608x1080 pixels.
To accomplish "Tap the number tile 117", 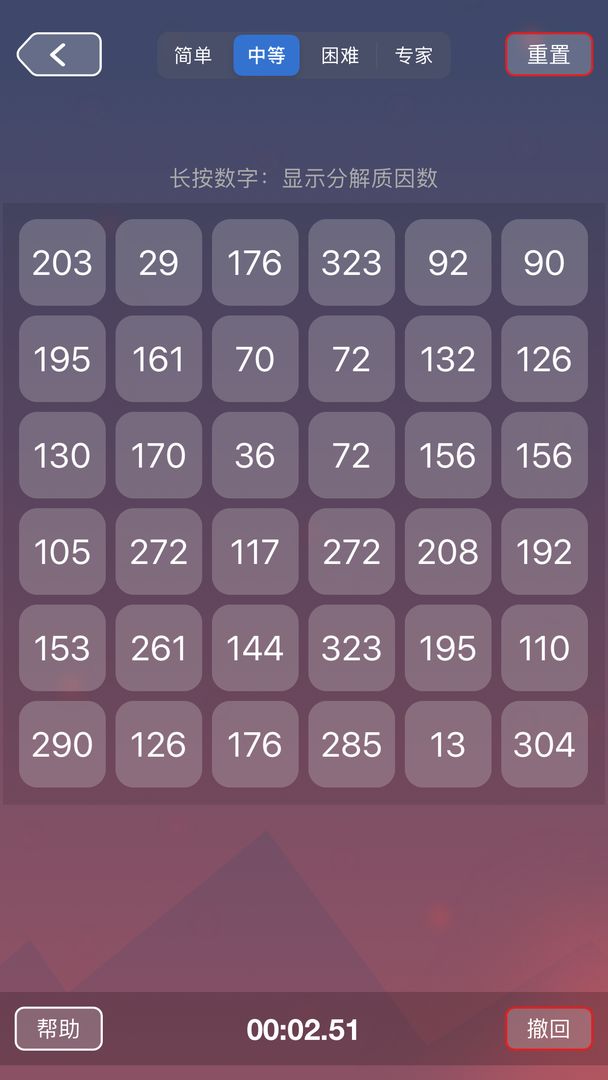I will point(255,552).
